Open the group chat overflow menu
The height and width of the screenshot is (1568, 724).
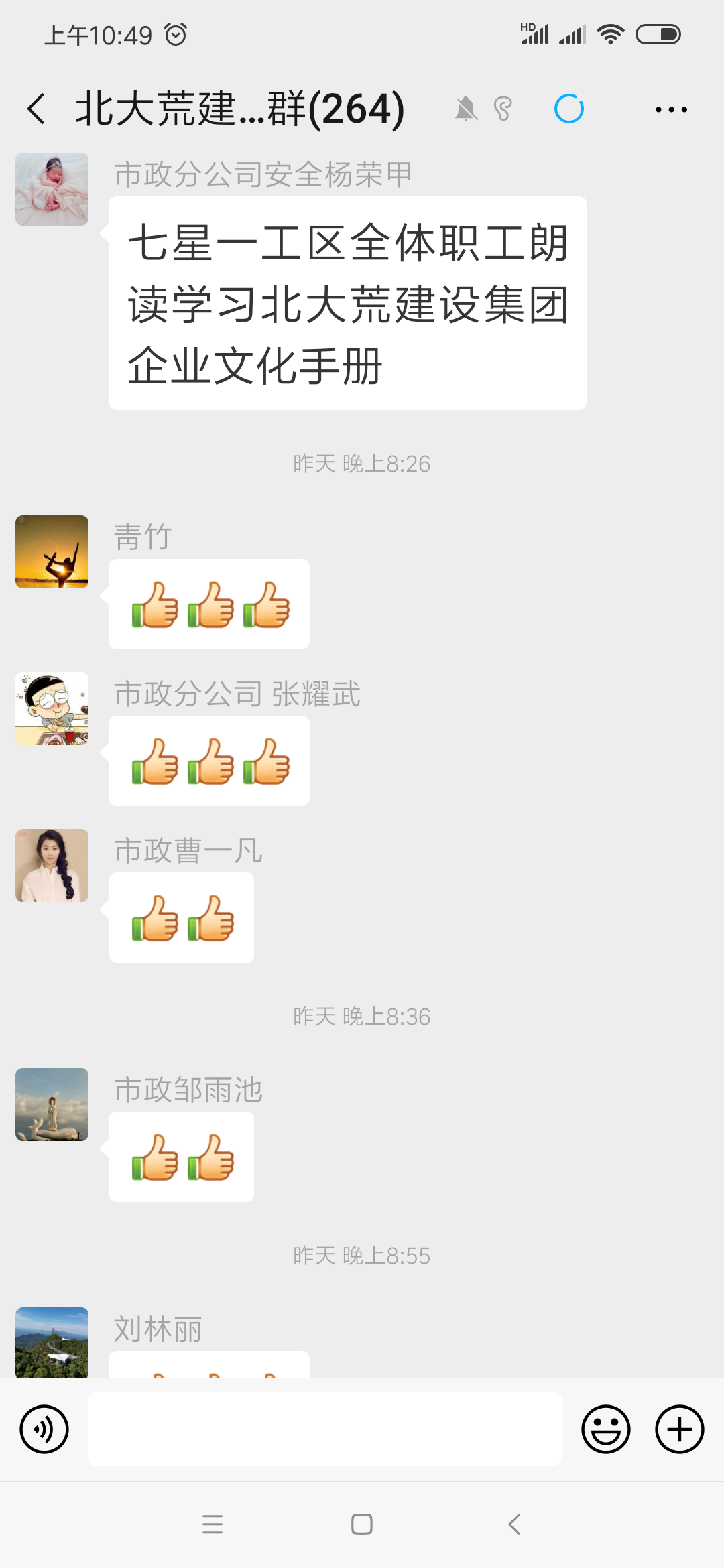coord(671,109)
